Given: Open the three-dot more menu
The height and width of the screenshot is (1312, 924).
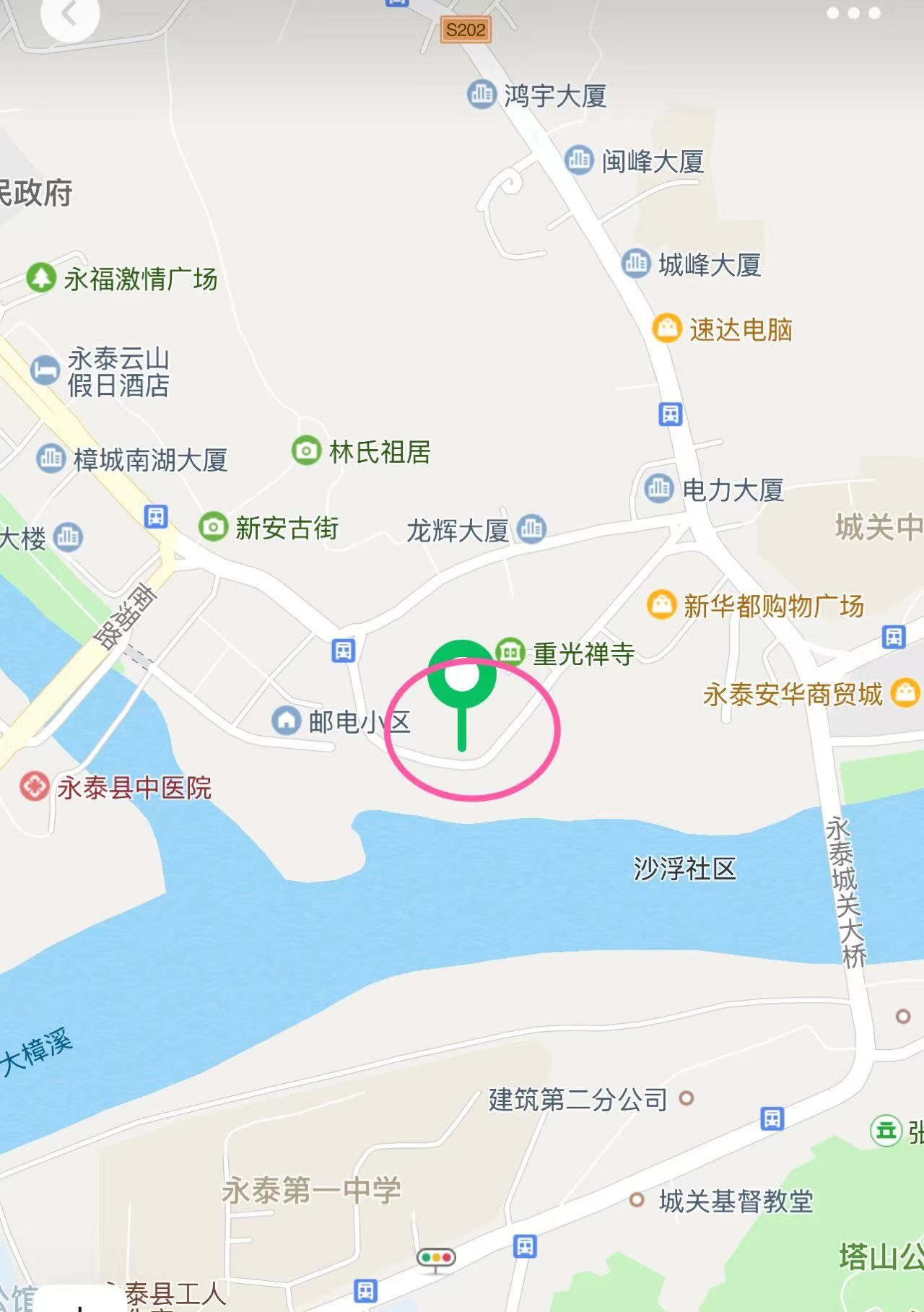Looking at the screenshot, I should [x=853, y=13].
